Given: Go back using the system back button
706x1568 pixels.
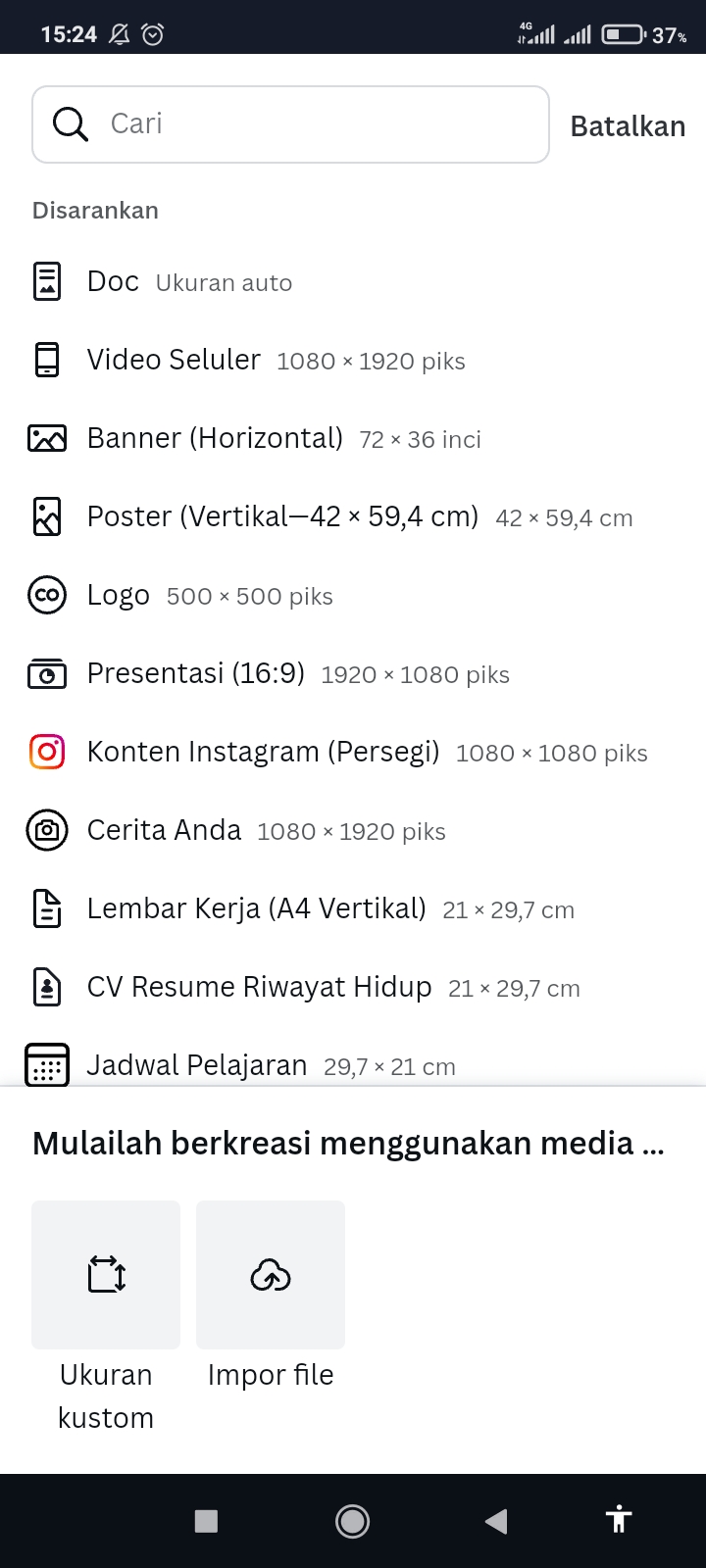Looking at the screenshot, I should point(496,1520).
